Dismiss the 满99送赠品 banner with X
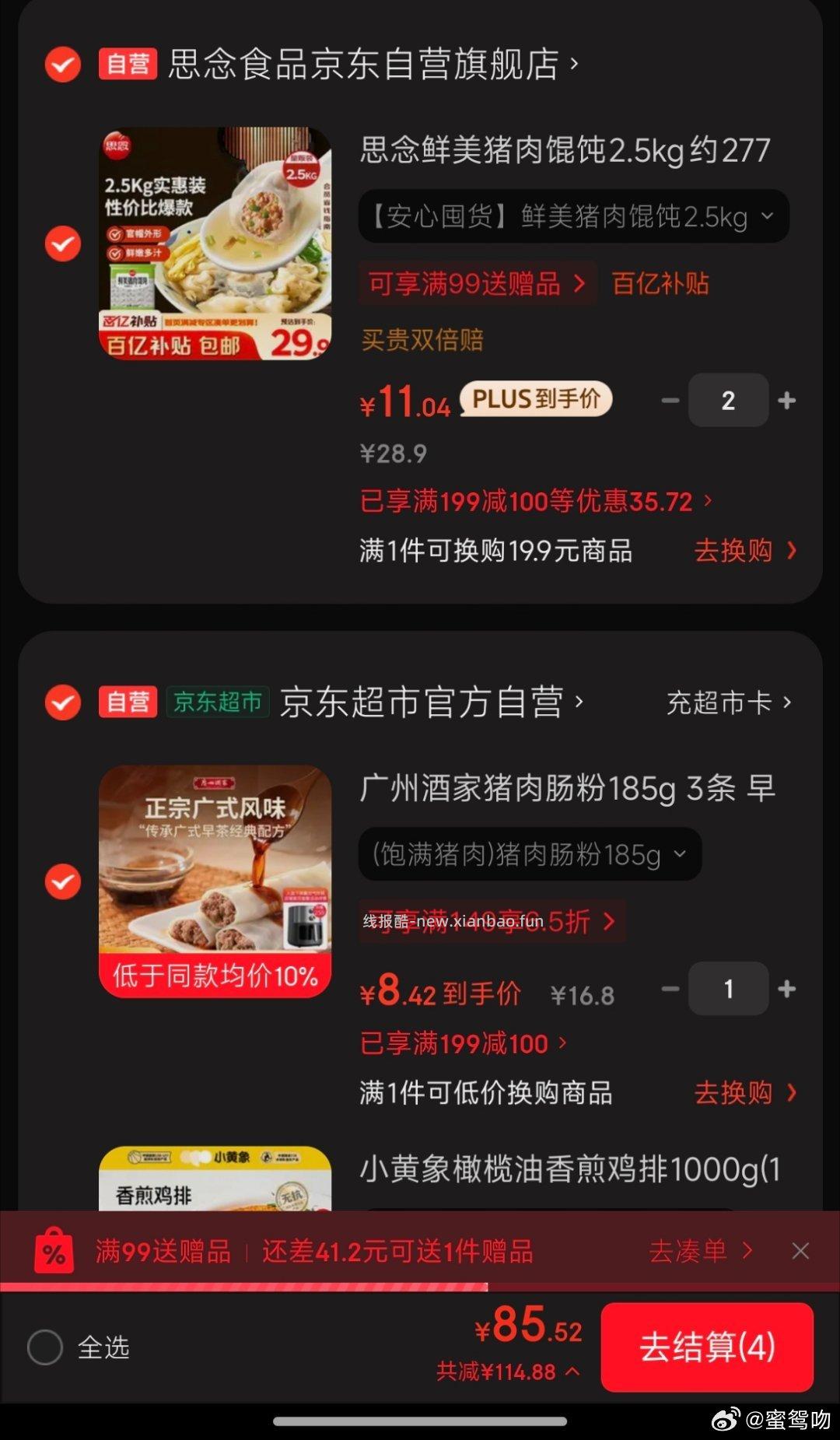840x1440 pixels. click(801, 1249)
